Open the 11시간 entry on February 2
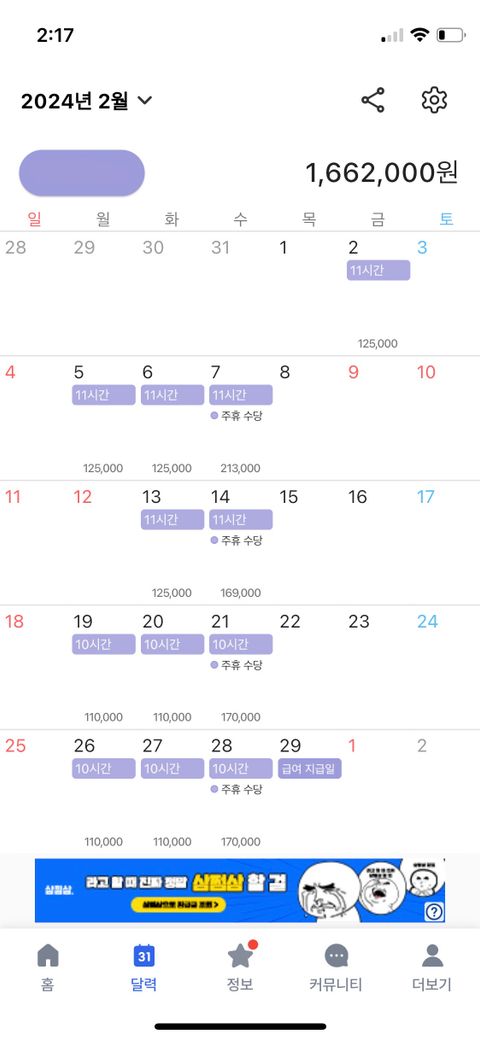 (378, 270)
